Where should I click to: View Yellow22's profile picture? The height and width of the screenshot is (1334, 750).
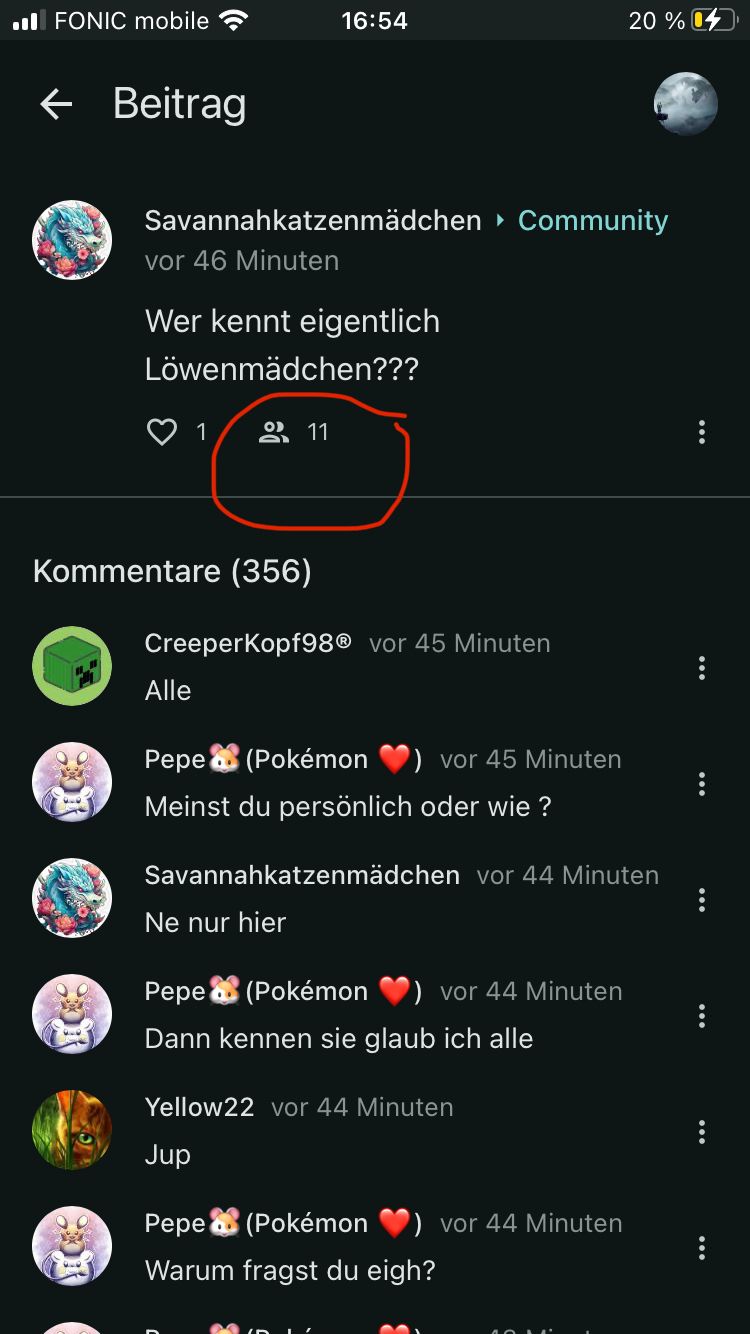[x=72, y=1130]
